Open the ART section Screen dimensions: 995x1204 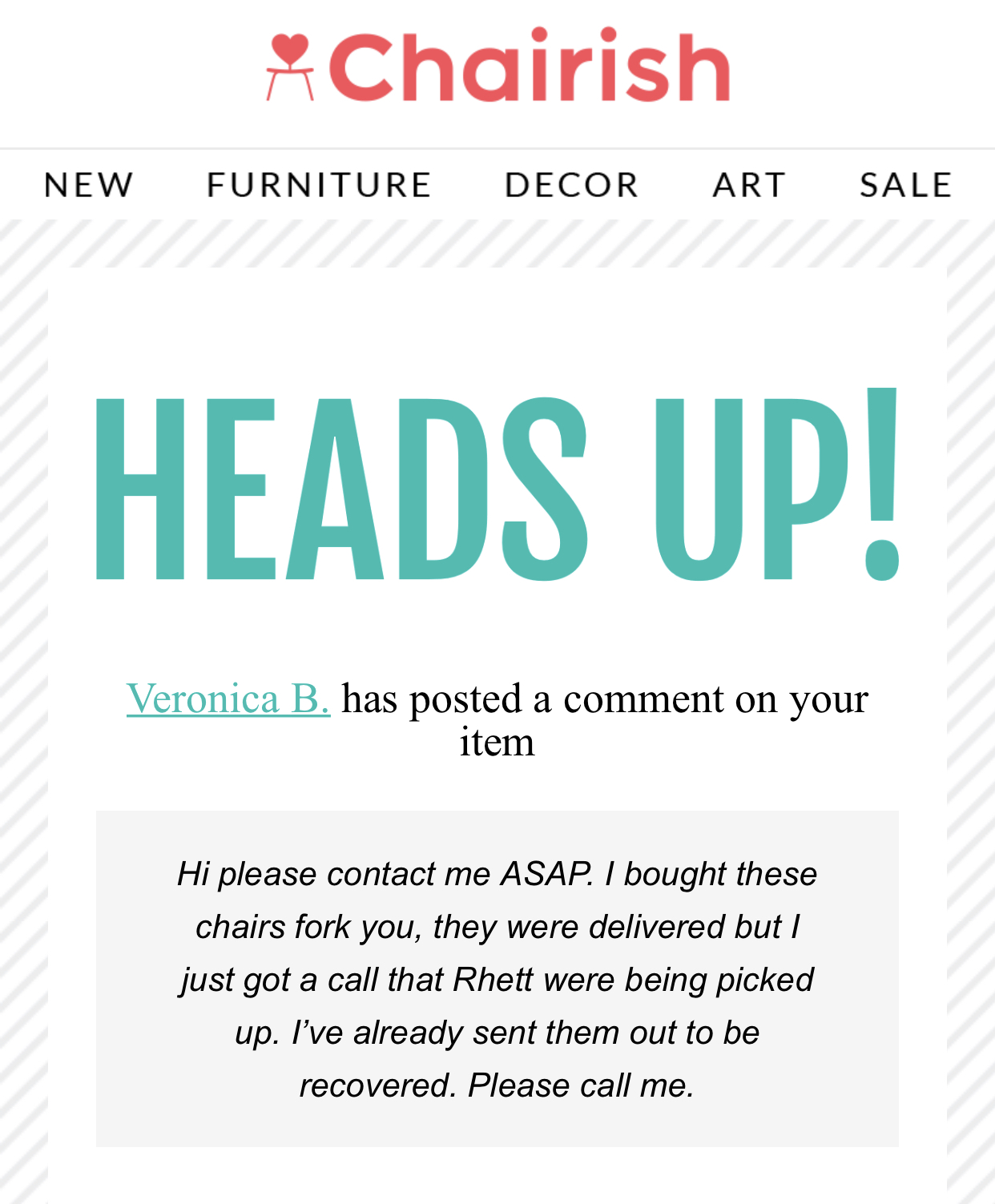click(749, 185)
